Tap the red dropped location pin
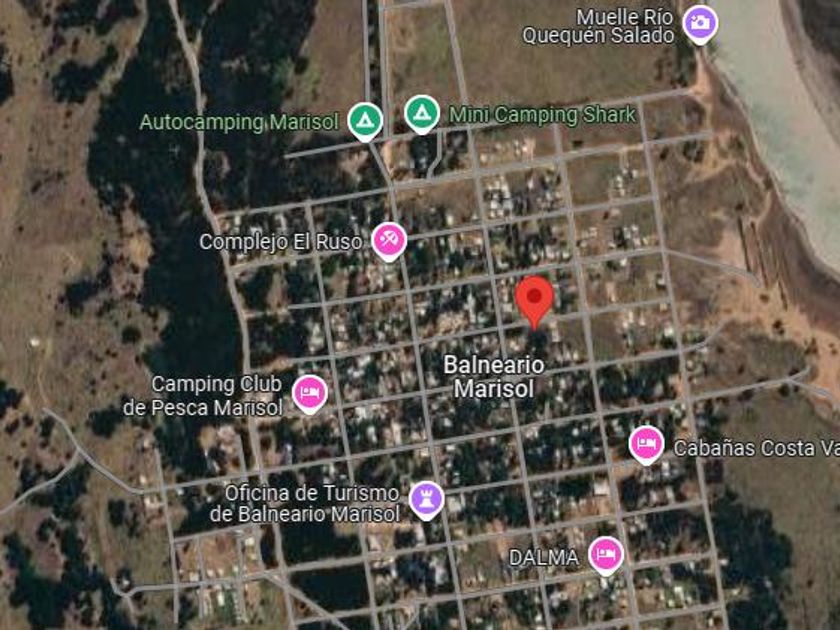The width and height of the screenshot is (840, 630). (534, 298)
